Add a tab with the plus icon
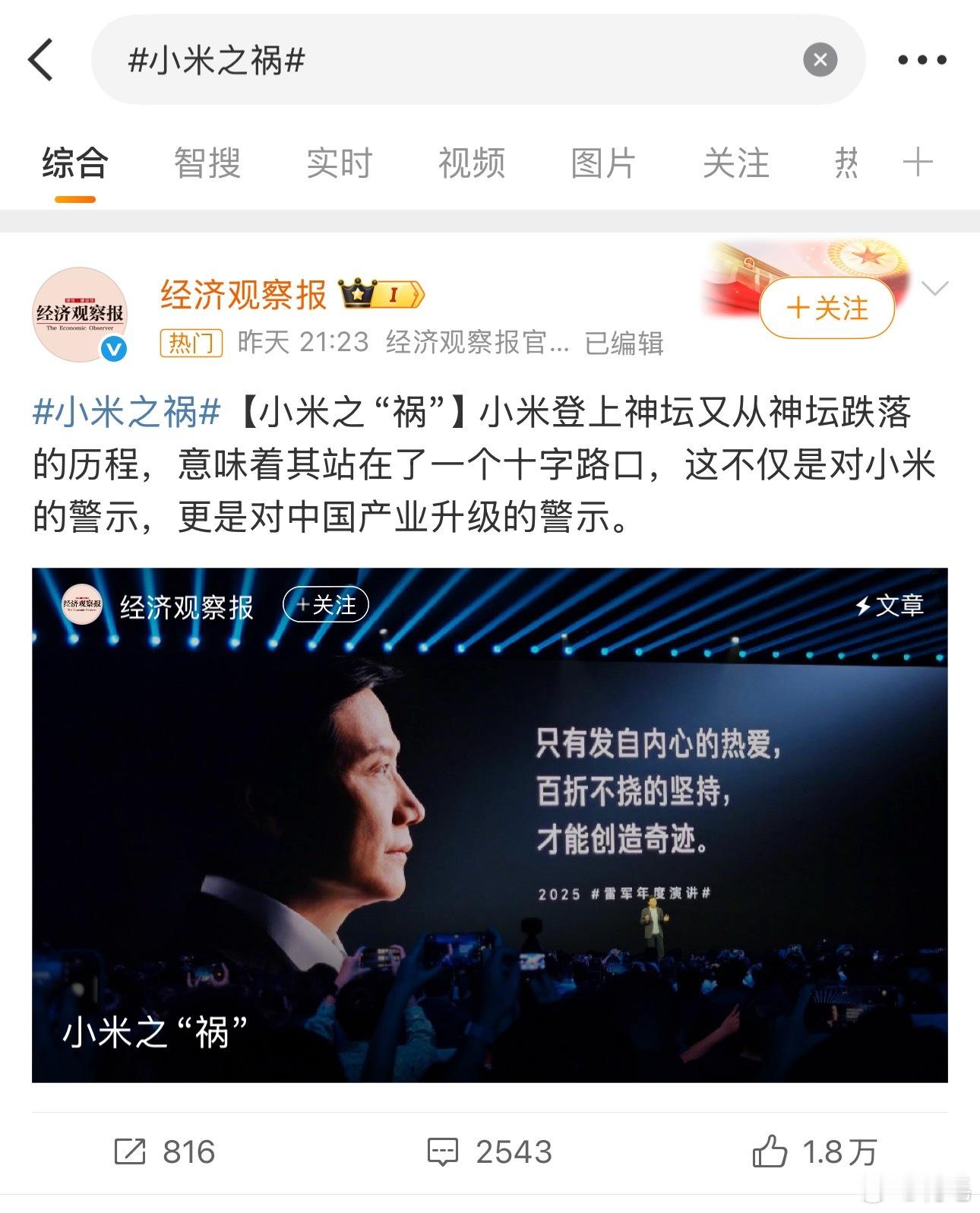980x1213 pixels. 918,163
